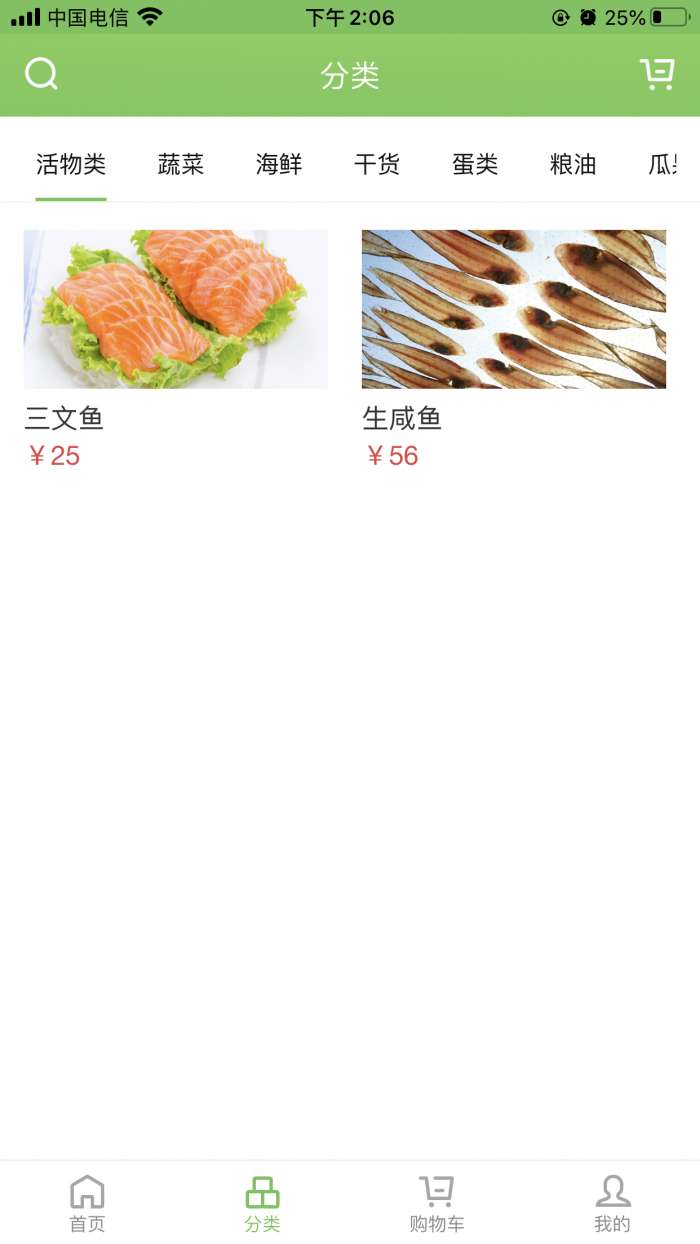Screen dimensions: 700x1244
Task: Open the shopping cart icon in the header
Action: click(657, 74)
